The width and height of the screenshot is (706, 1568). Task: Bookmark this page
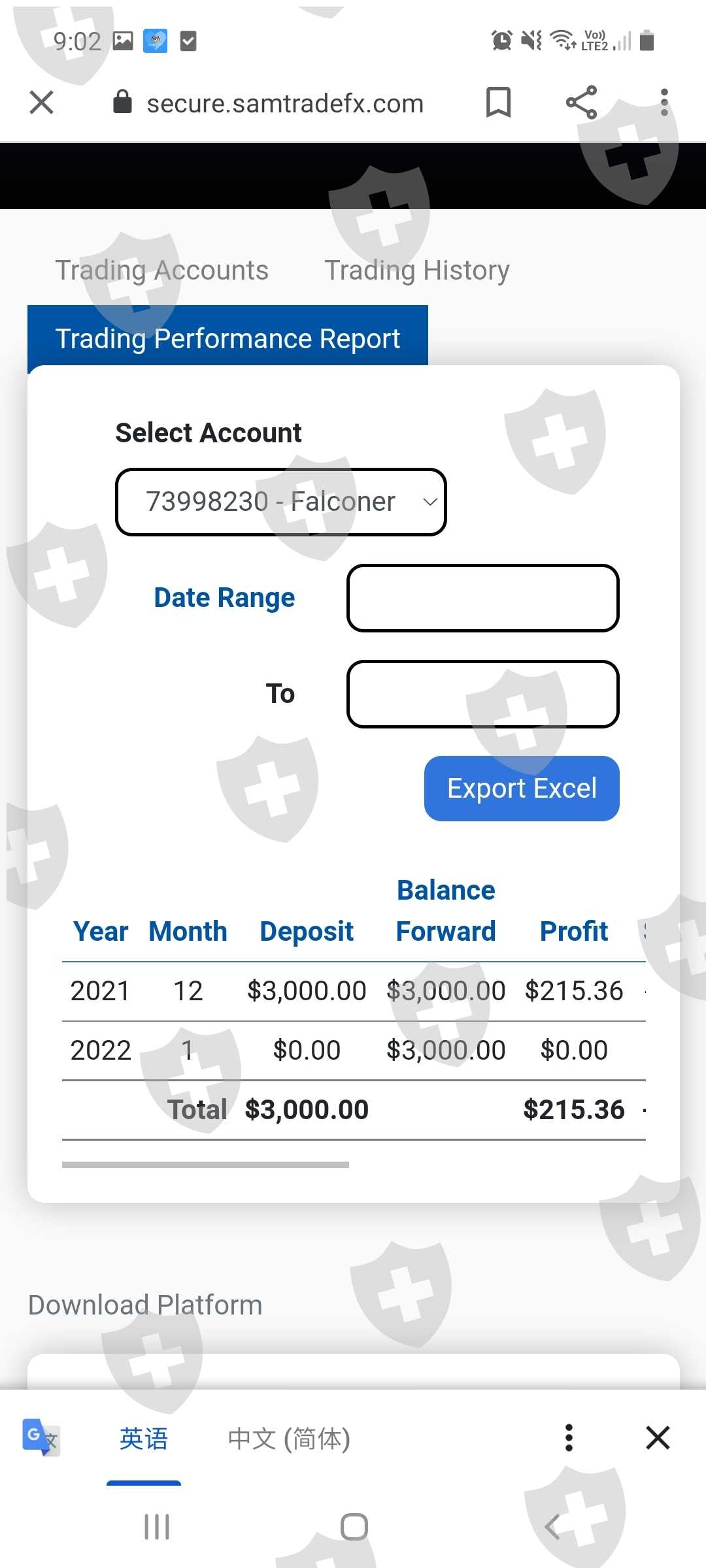point(498,103)
